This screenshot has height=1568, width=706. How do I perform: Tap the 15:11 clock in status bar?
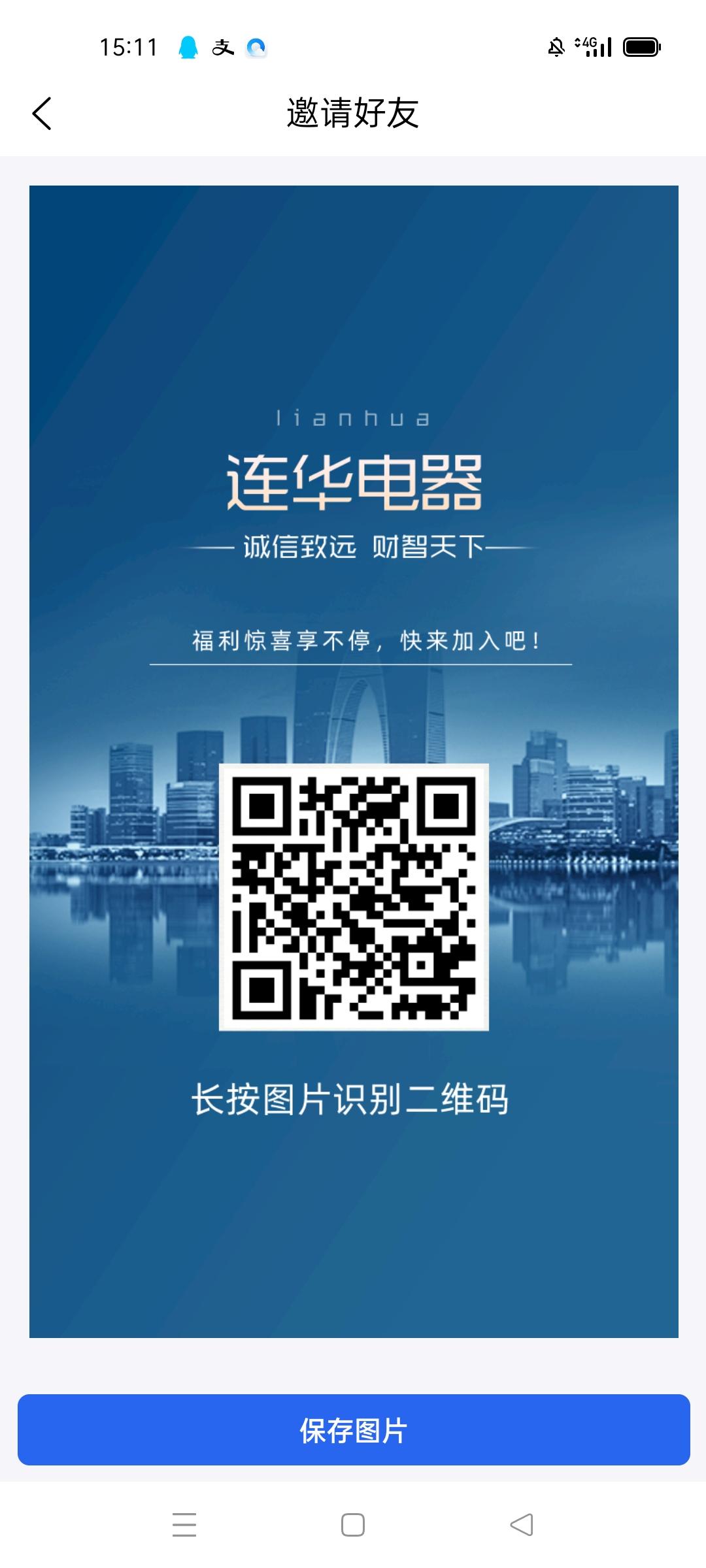pos(129,46)
